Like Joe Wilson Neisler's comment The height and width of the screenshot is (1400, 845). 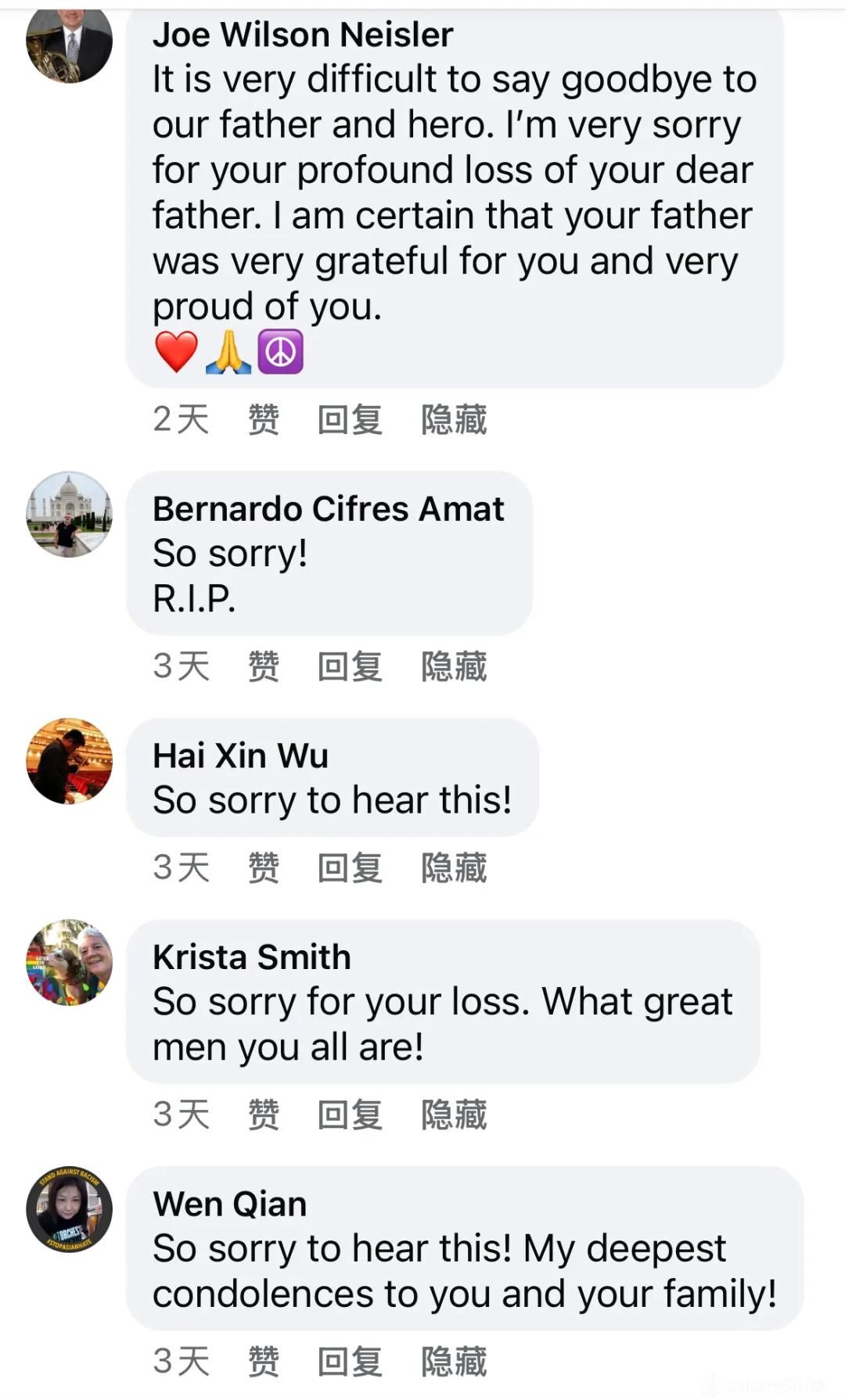click(263, 419)
